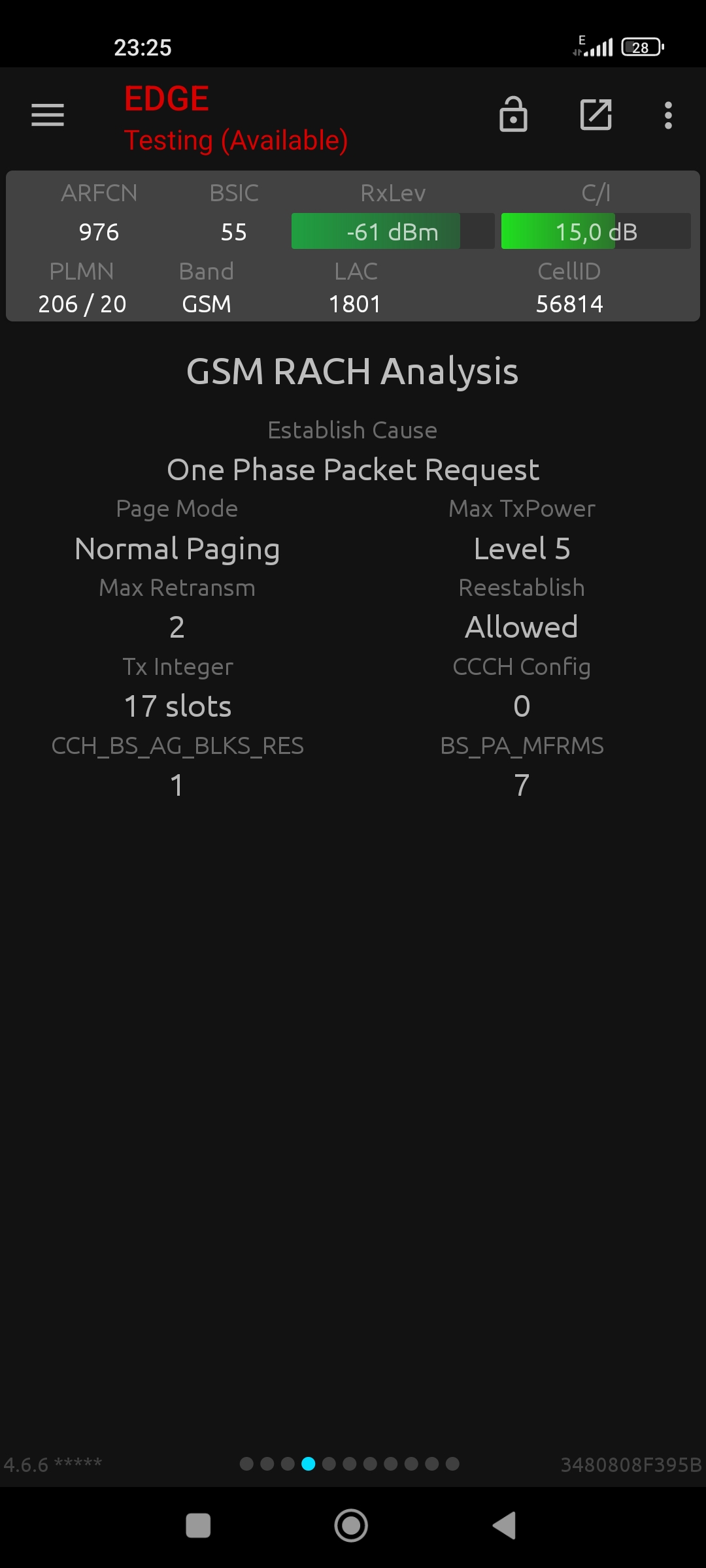The height and width of the screenshot is (1568, 706).
Task: Tap the padlock lock icon
Action: (513, 114)
